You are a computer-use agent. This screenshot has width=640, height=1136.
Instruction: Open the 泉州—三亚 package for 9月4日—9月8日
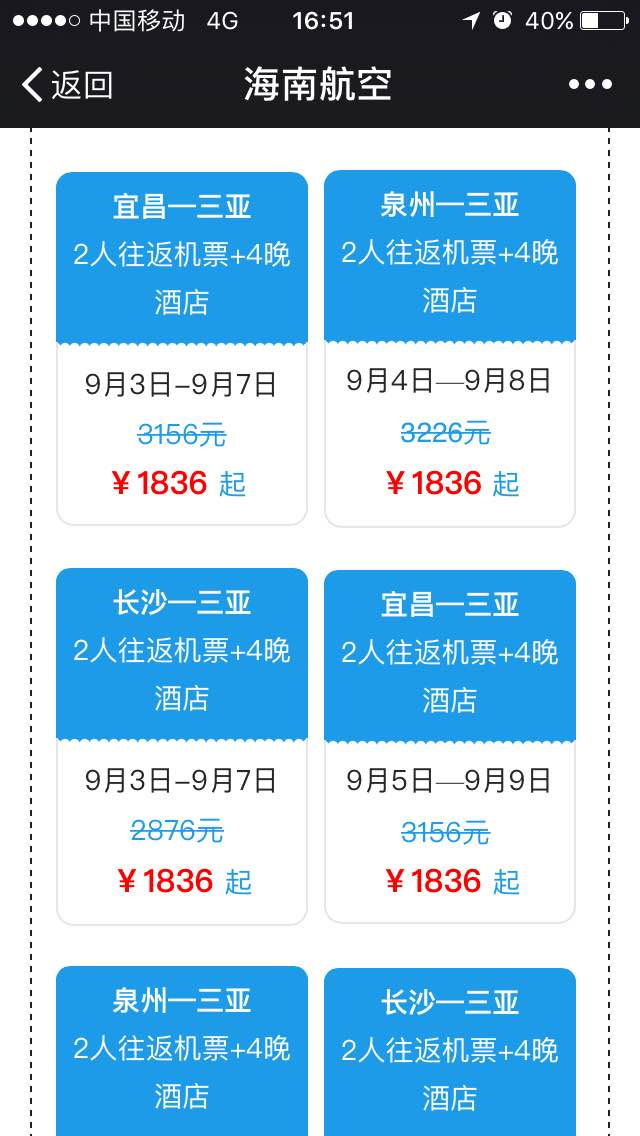pos(450,348)
